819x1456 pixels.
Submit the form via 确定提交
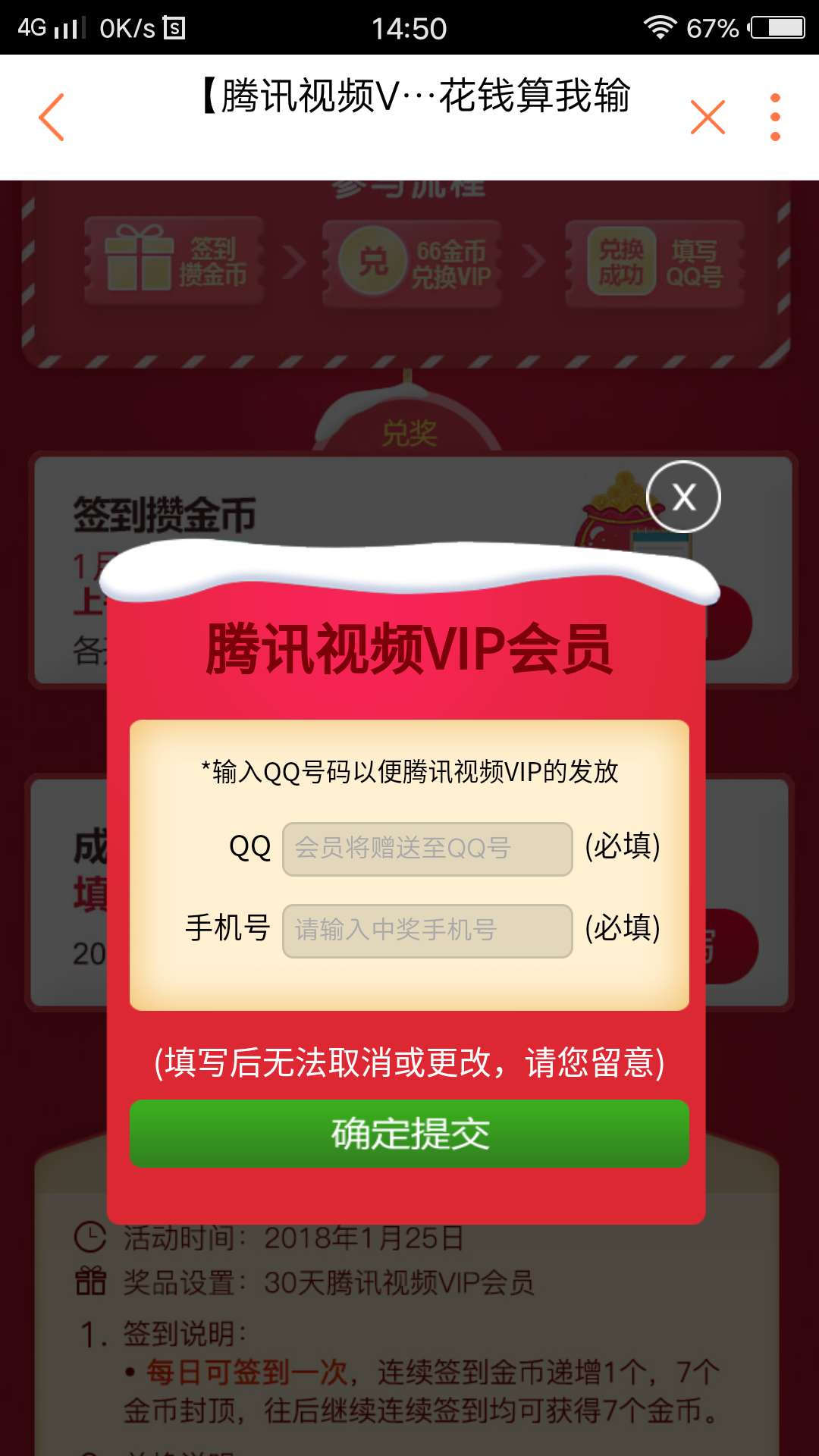point(409,1134)
